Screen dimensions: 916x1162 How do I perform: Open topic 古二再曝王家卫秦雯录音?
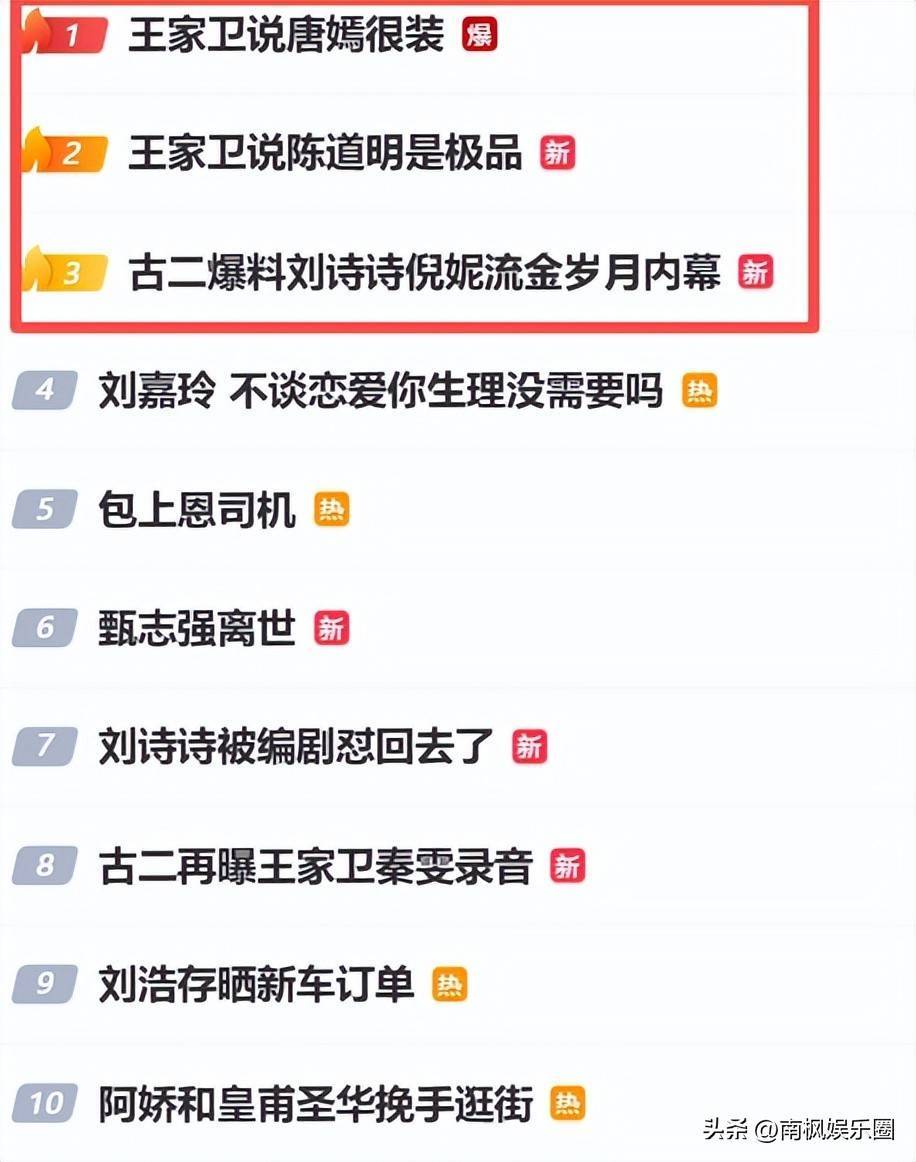click(315, 866)
